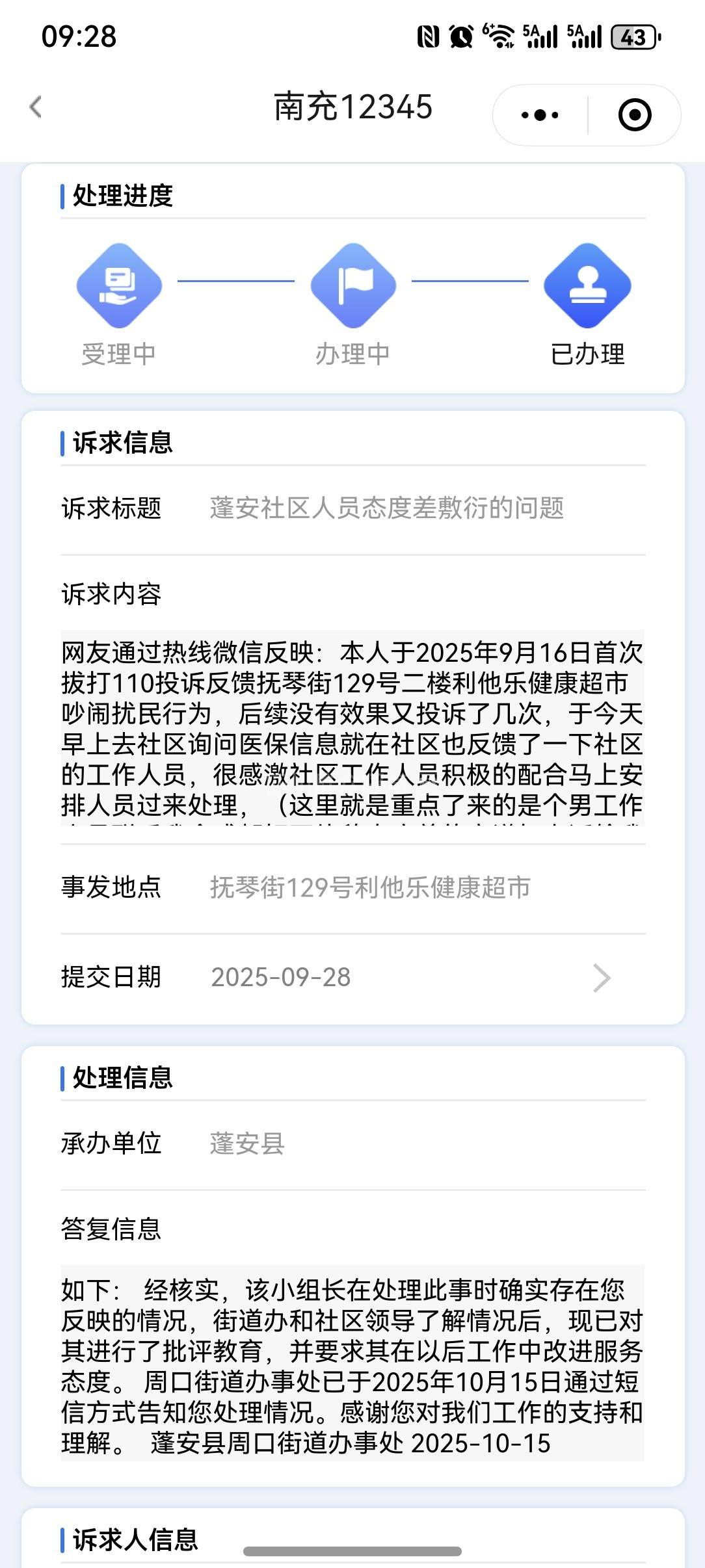Open the 提交日期 row chevron
Viewport: 705px width, 1568px height.
[602, 978]
